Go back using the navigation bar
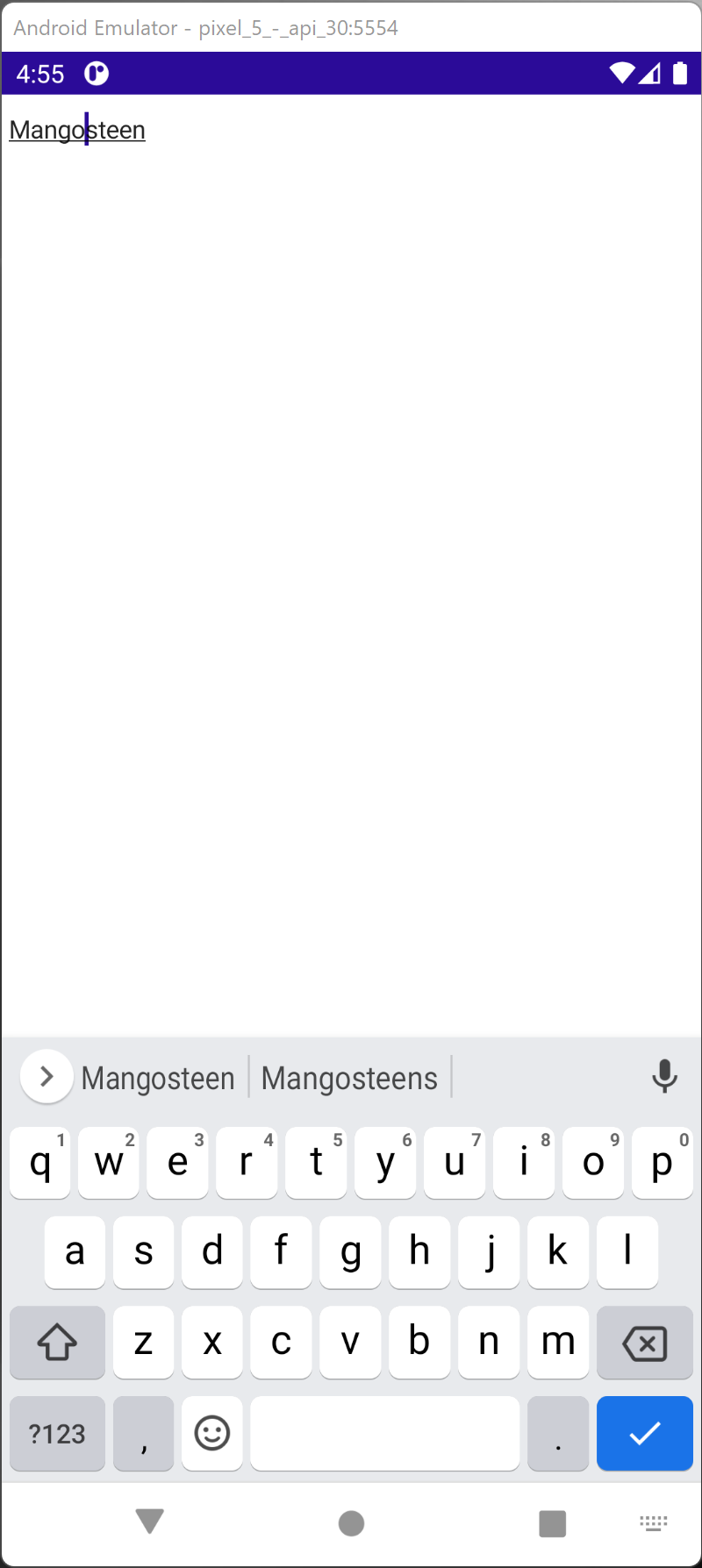Viewport: 702px width, 1568px height. click(x=150, y=1522)
